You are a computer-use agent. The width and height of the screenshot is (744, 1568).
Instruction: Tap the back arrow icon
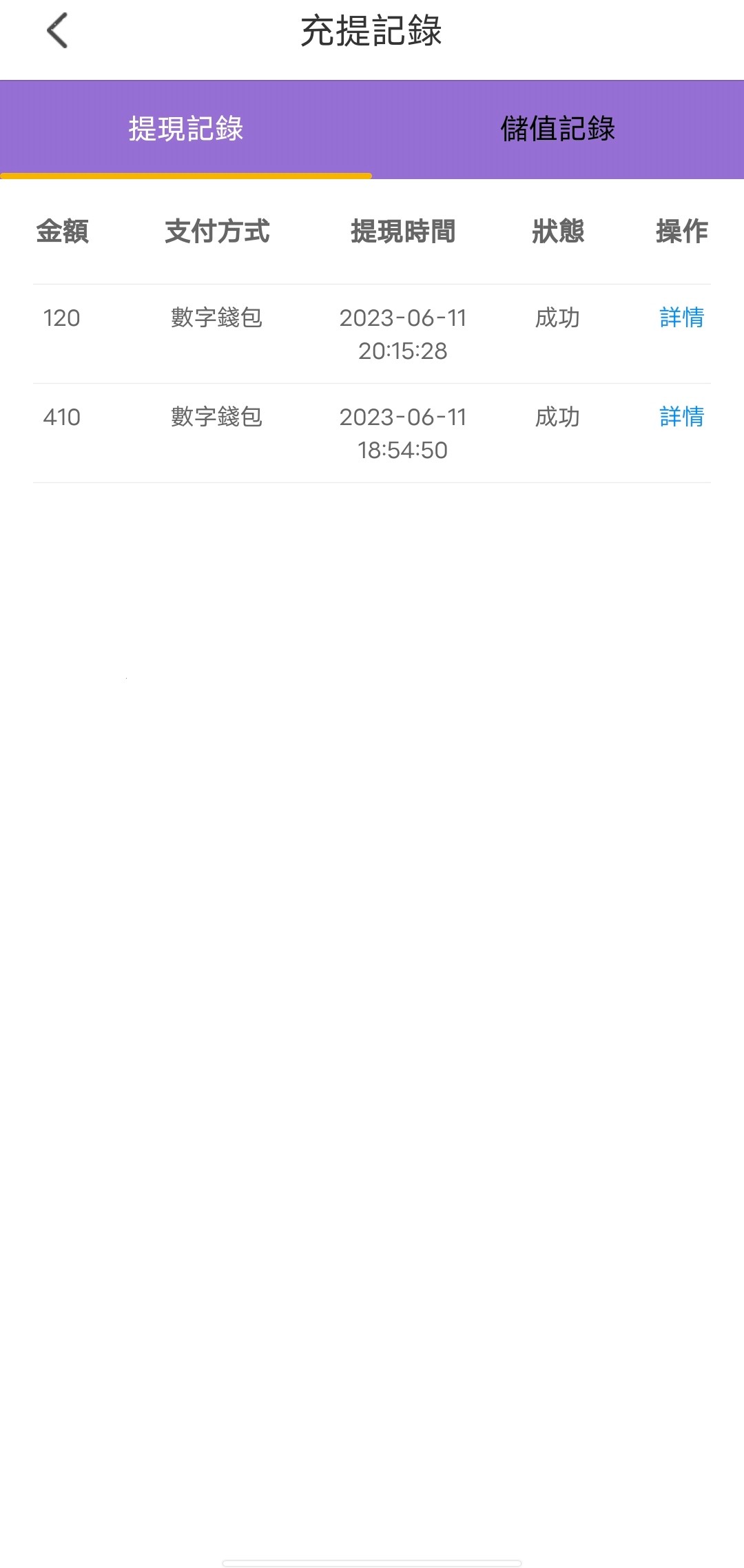56,30
